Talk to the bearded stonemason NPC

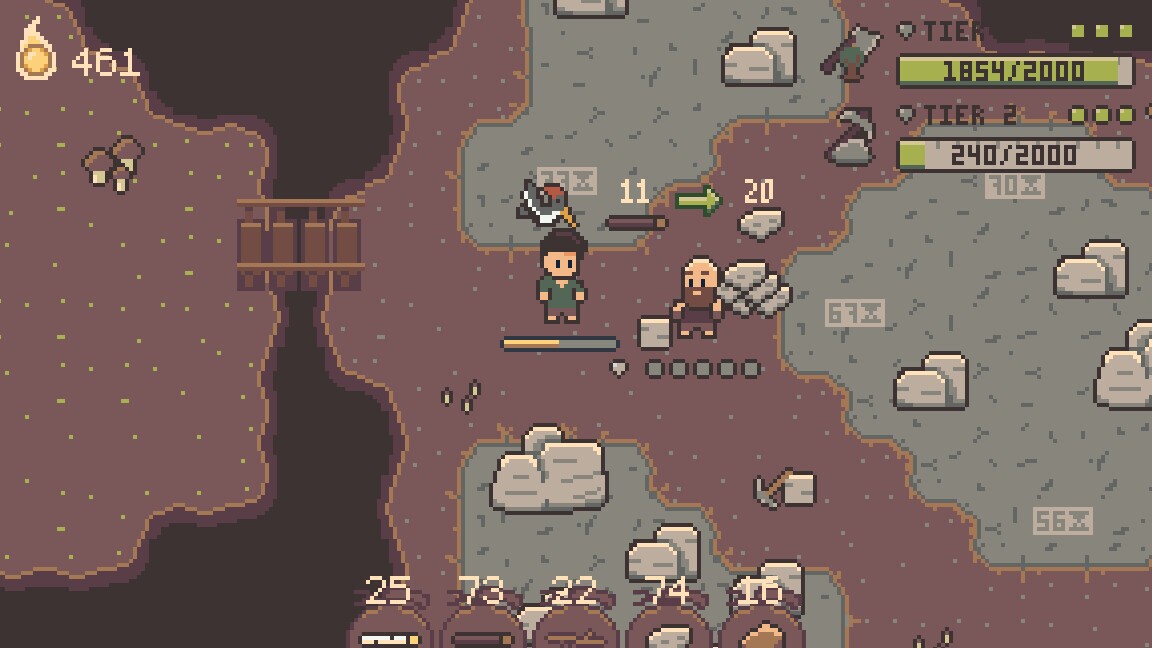click(697, 297)
